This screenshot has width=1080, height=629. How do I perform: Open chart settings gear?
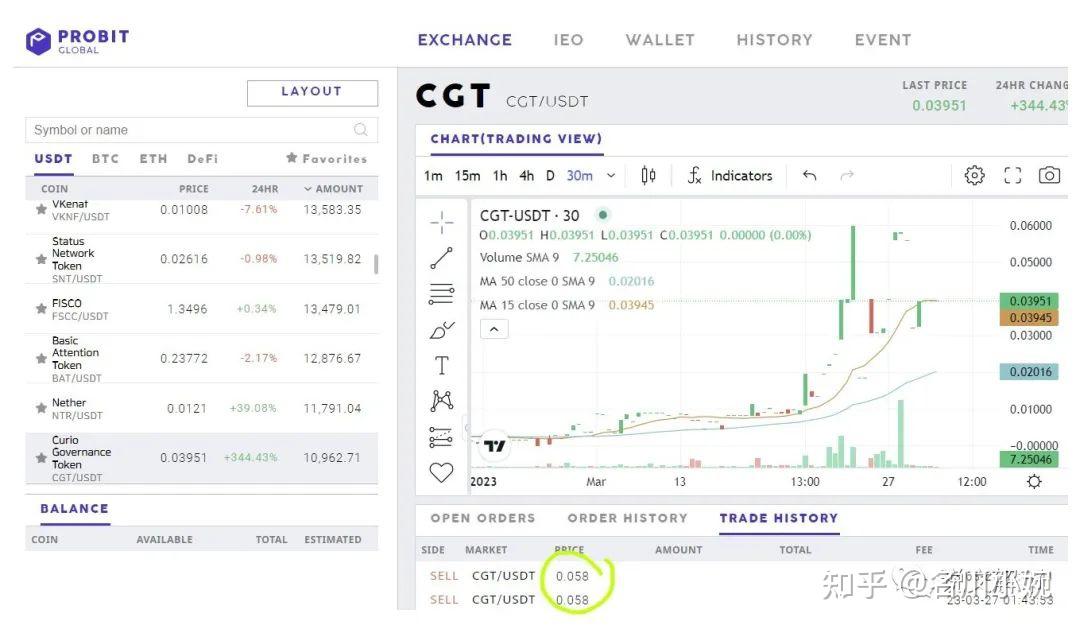[x=974, y=176]
